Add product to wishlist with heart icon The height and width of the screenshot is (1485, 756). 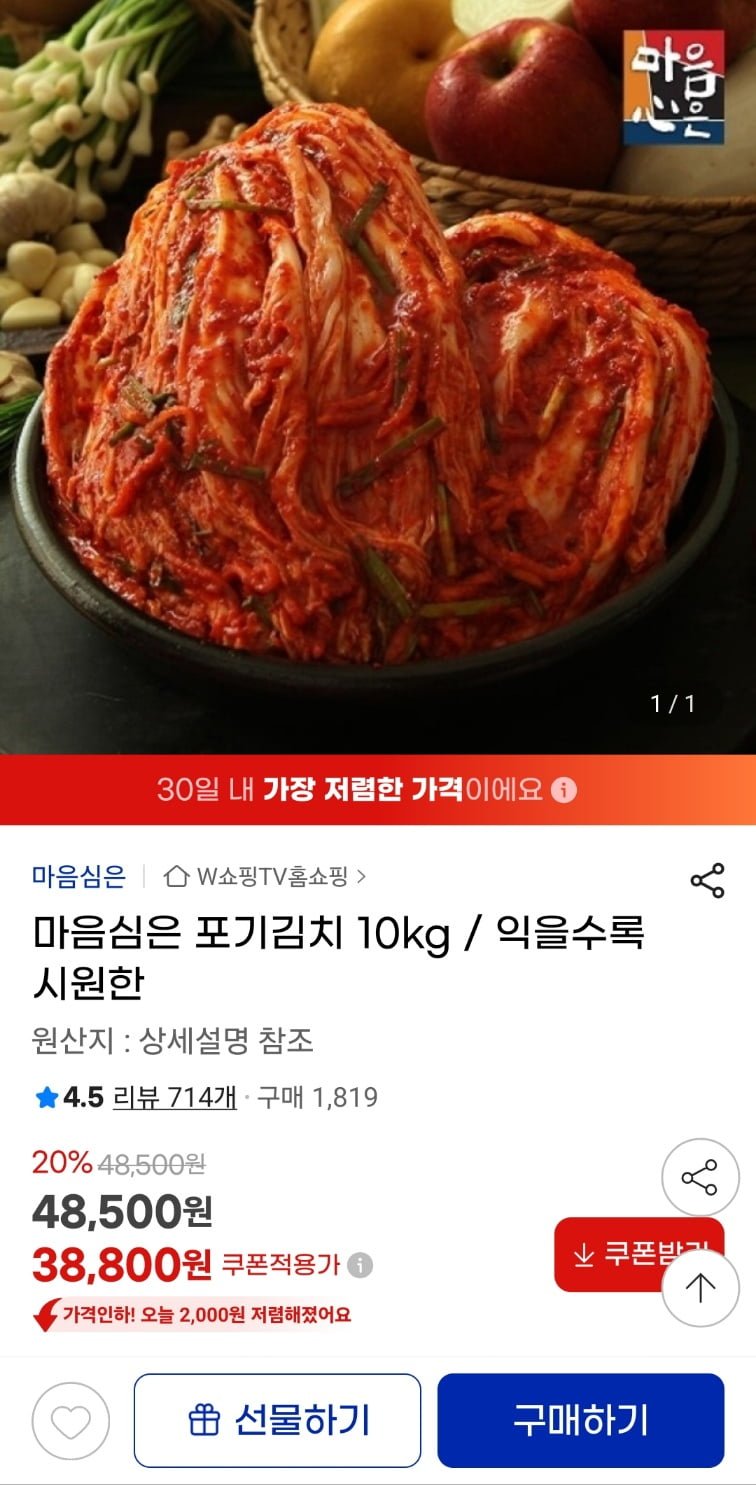point(70,1421)
